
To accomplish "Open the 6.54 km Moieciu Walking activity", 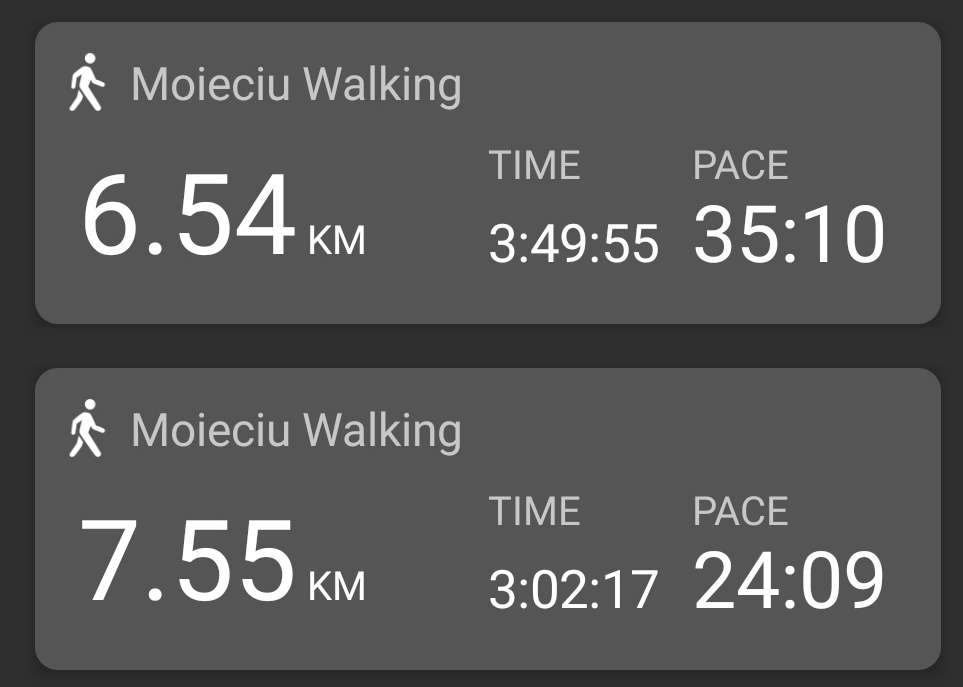I will 487,173.
